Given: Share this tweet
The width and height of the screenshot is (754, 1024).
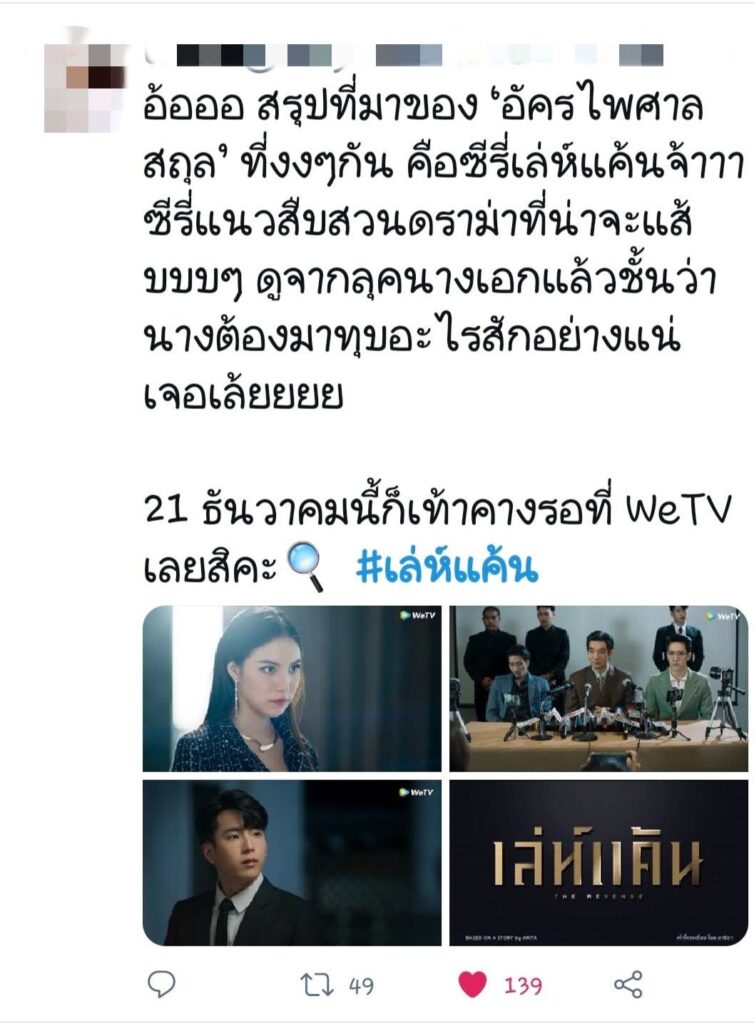Looking at the screenshot, I should [x=627, y=984].
